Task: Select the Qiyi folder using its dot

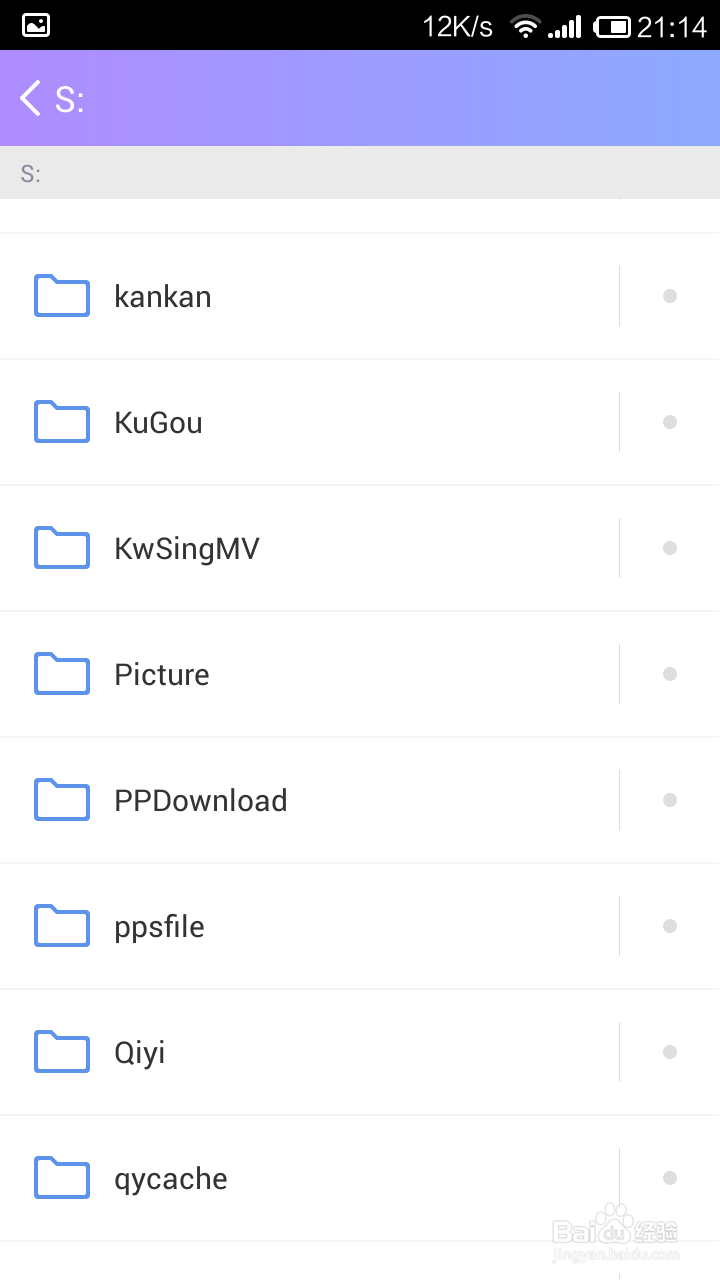Action: [x=670, y=1052]
